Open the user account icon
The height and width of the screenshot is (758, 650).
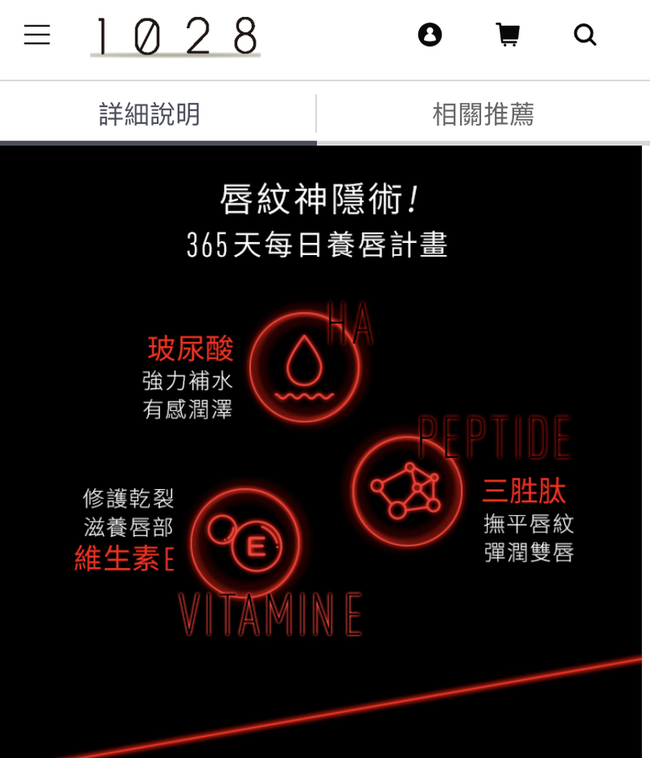point(430,35)
